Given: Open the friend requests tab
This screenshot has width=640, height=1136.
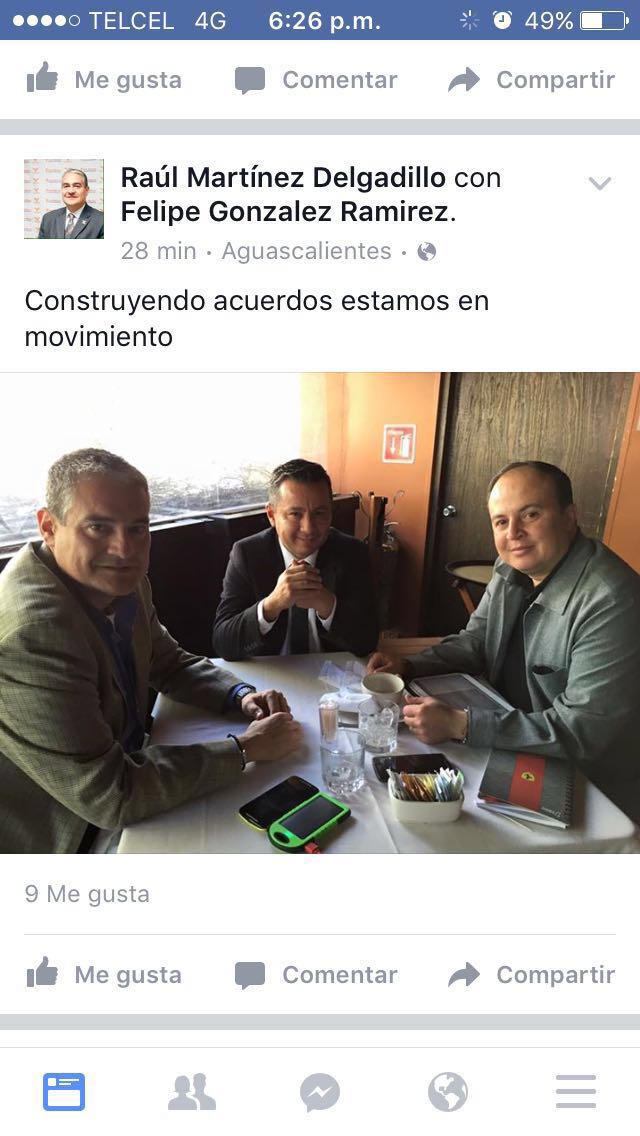Looking at the screenshot, I should (x=192, y=1092).
